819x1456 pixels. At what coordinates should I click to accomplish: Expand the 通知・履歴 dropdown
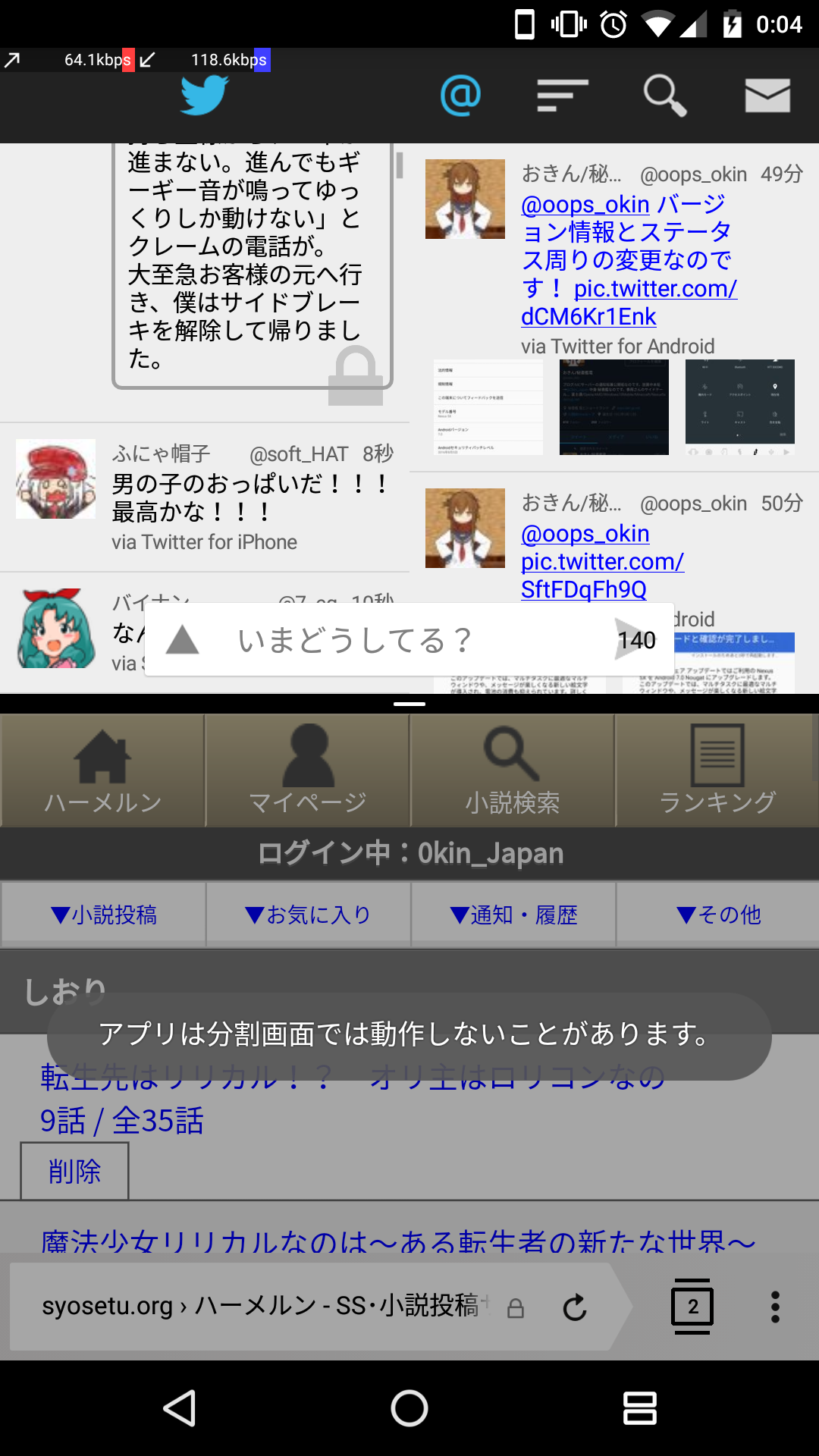tap(513, 915)
